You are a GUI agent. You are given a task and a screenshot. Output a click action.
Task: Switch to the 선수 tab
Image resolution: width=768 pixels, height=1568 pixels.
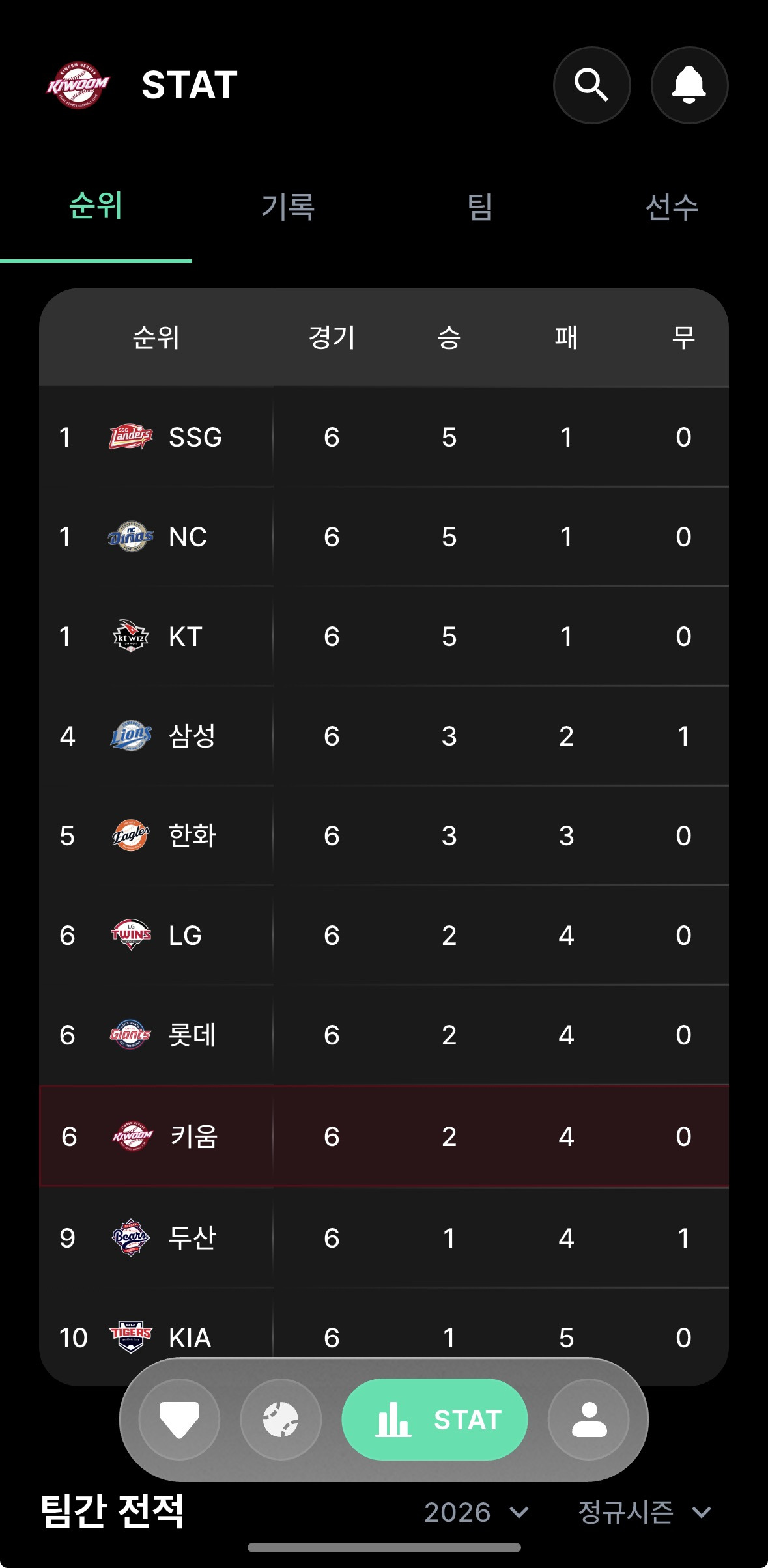(x=672, y=207)
